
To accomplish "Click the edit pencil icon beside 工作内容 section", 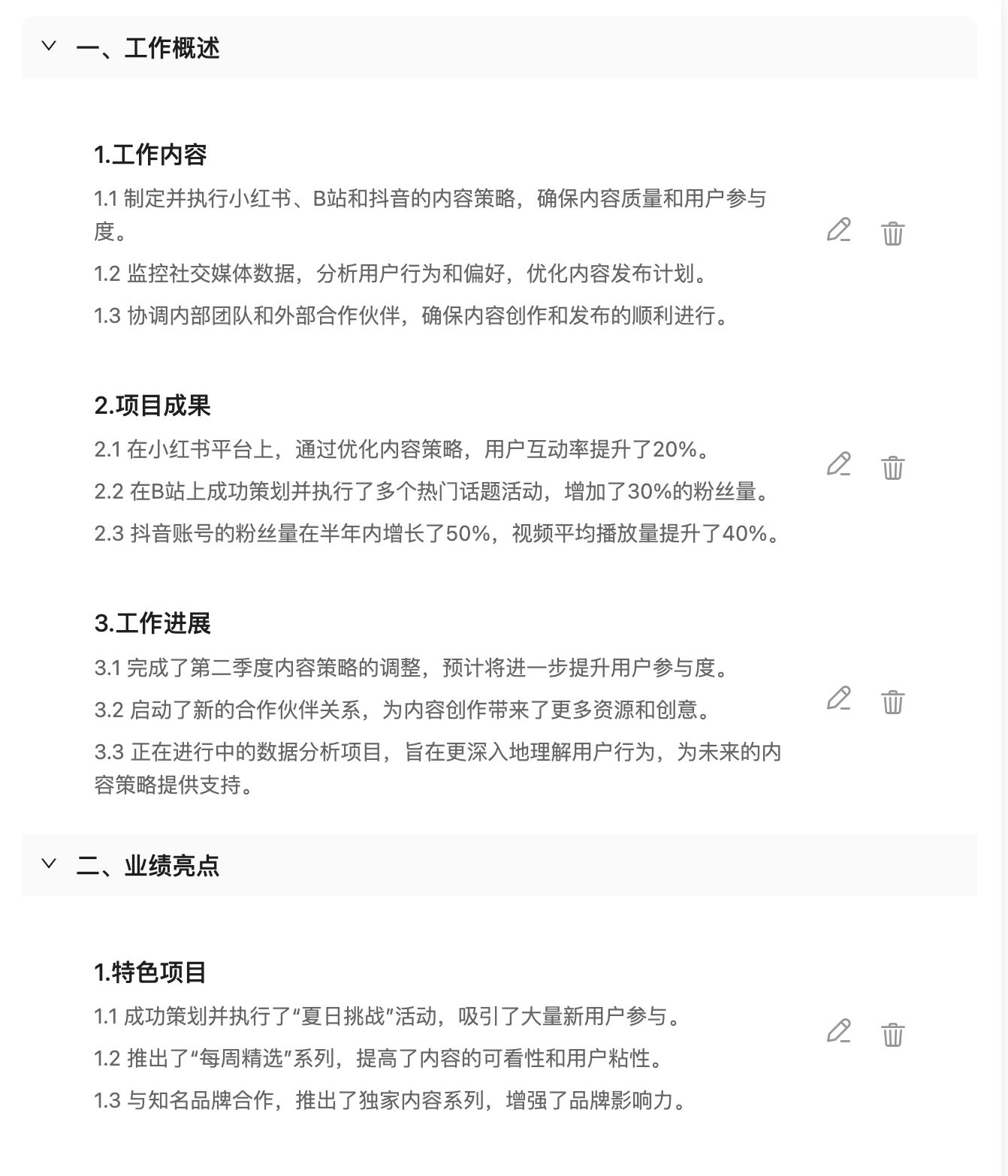I will 840,233.
